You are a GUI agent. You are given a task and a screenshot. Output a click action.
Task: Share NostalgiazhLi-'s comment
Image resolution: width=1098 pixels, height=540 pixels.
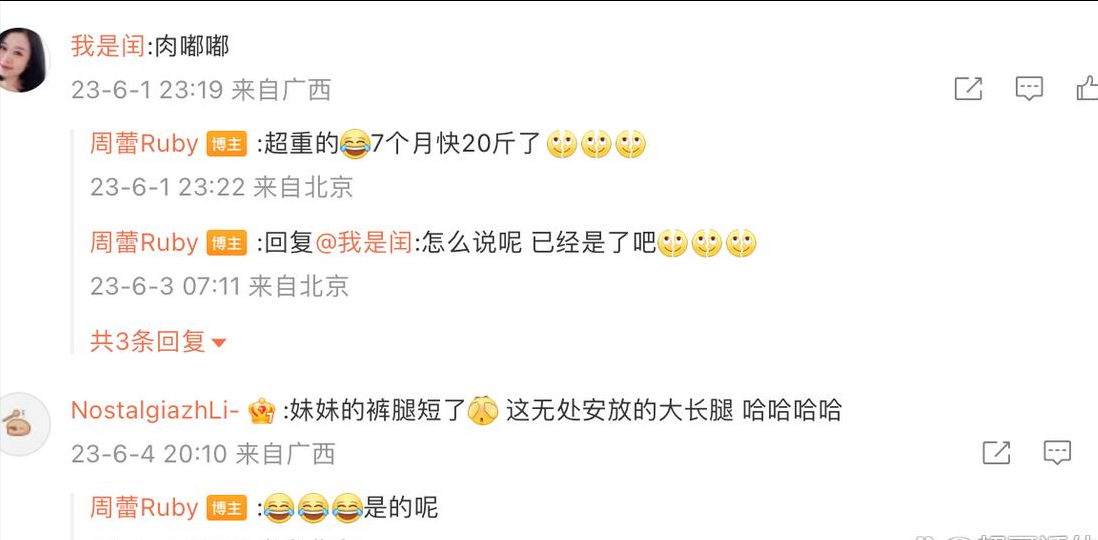click(996, 453)
